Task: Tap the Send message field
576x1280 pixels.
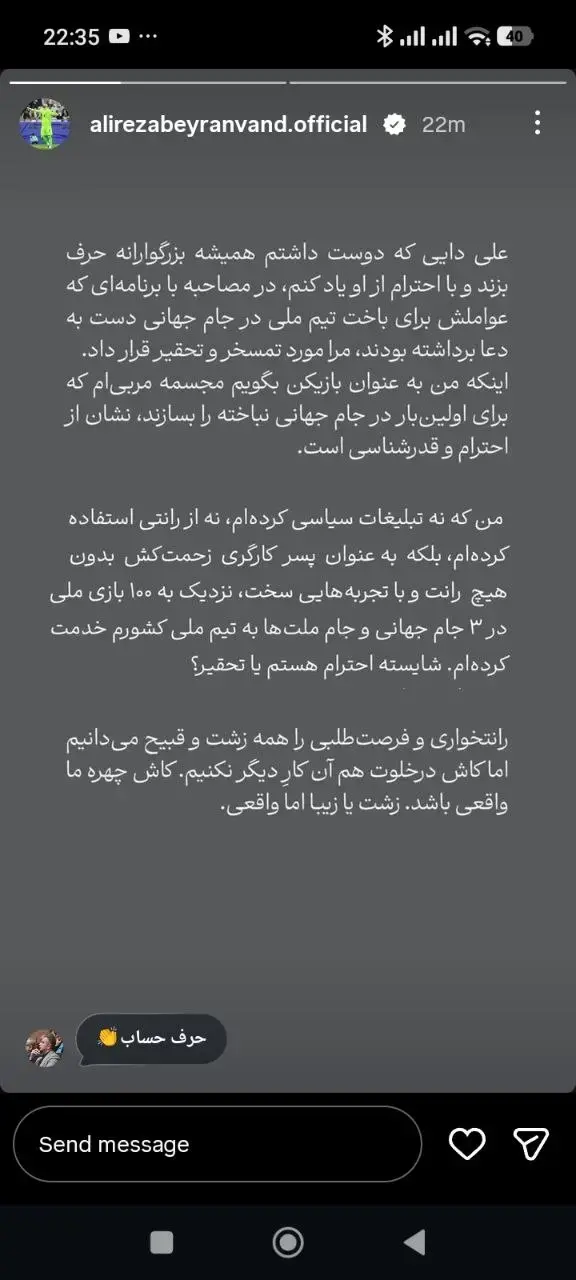Action: click(217, 1144)
